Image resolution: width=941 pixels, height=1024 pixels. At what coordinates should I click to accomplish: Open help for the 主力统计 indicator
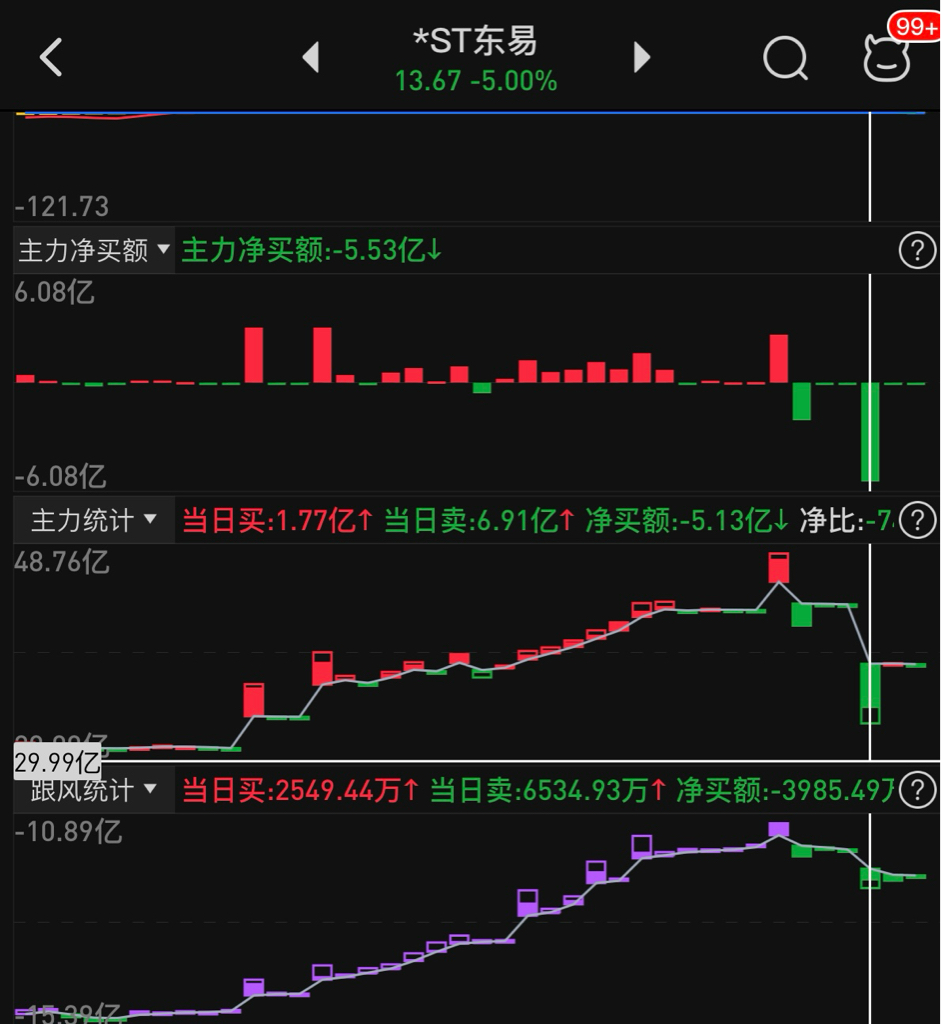click(x=917, y=520)
